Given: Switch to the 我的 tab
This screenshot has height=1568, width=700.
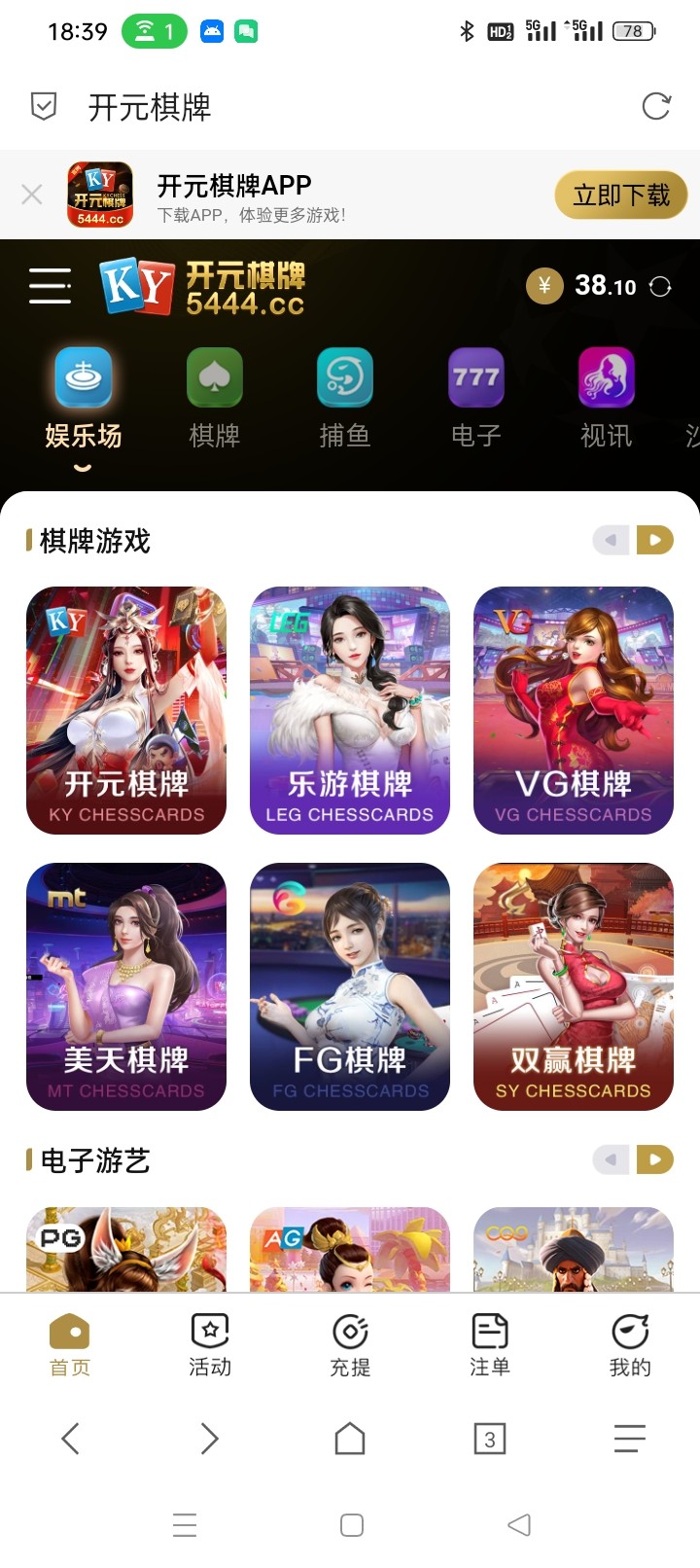Looking at the screenshot, I should pyautogui.click(x=630, y=1344).
